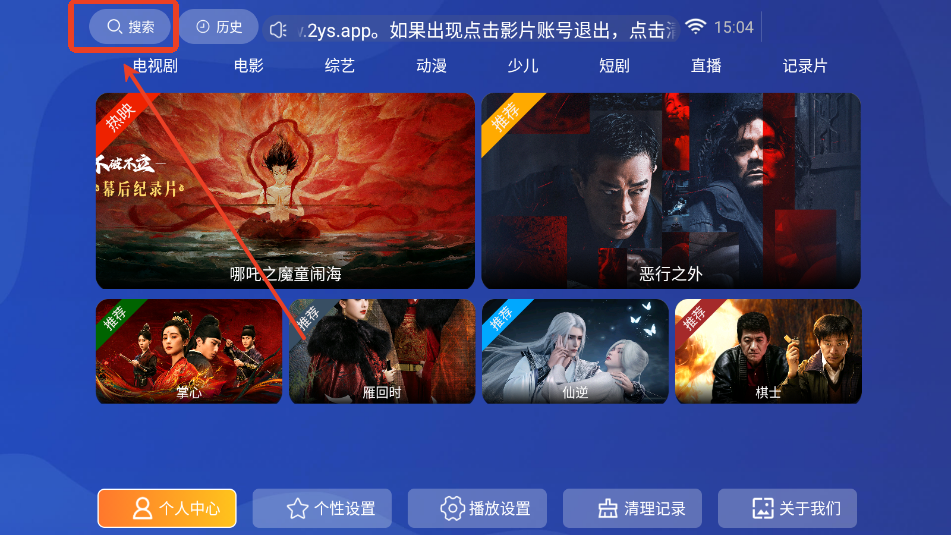Open 个性设置 personalization settings

point(322,508)
